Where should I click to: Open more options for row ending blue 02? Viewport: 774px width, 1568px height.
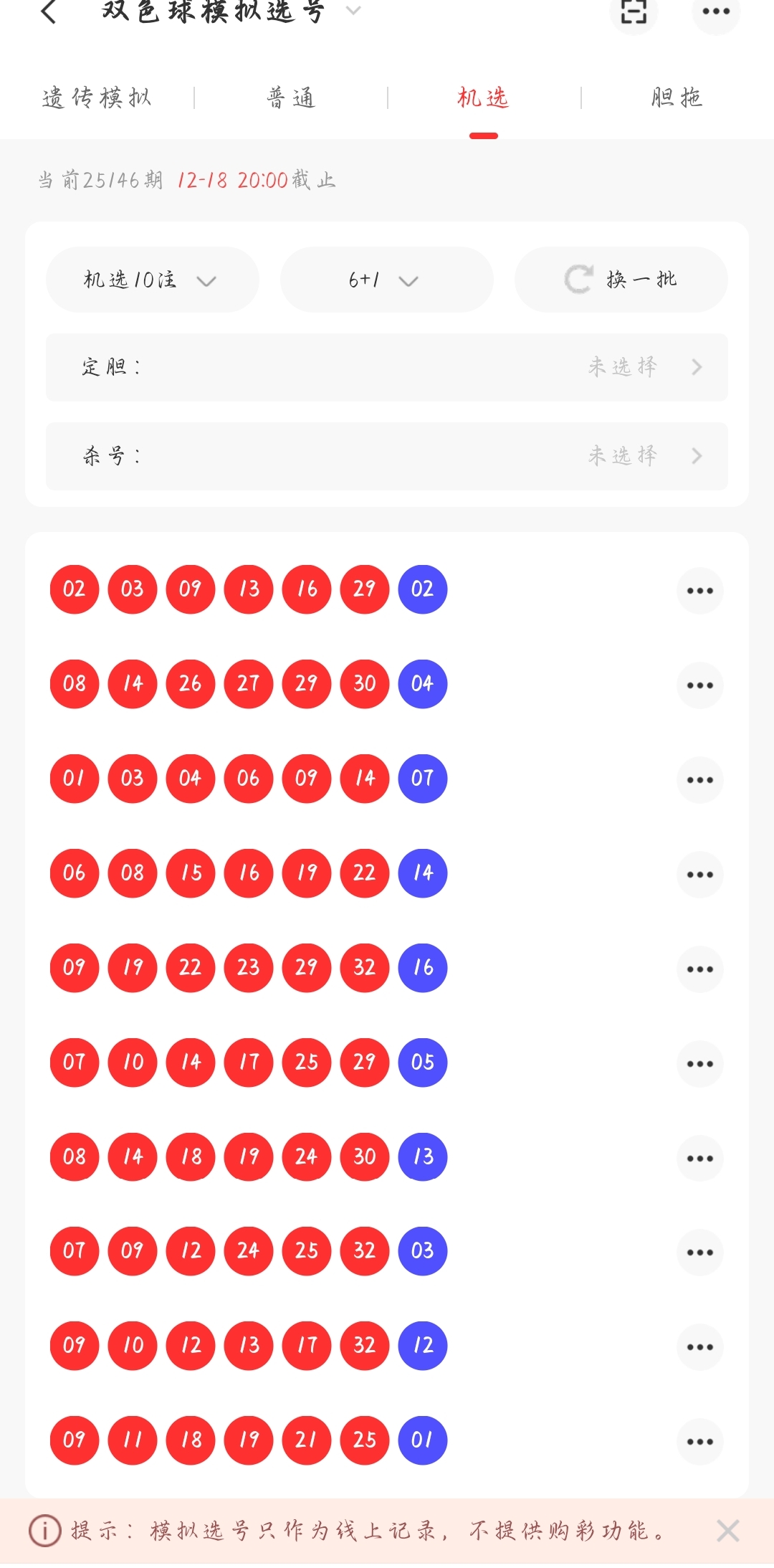pyautogui.click(x=699, y=591)
